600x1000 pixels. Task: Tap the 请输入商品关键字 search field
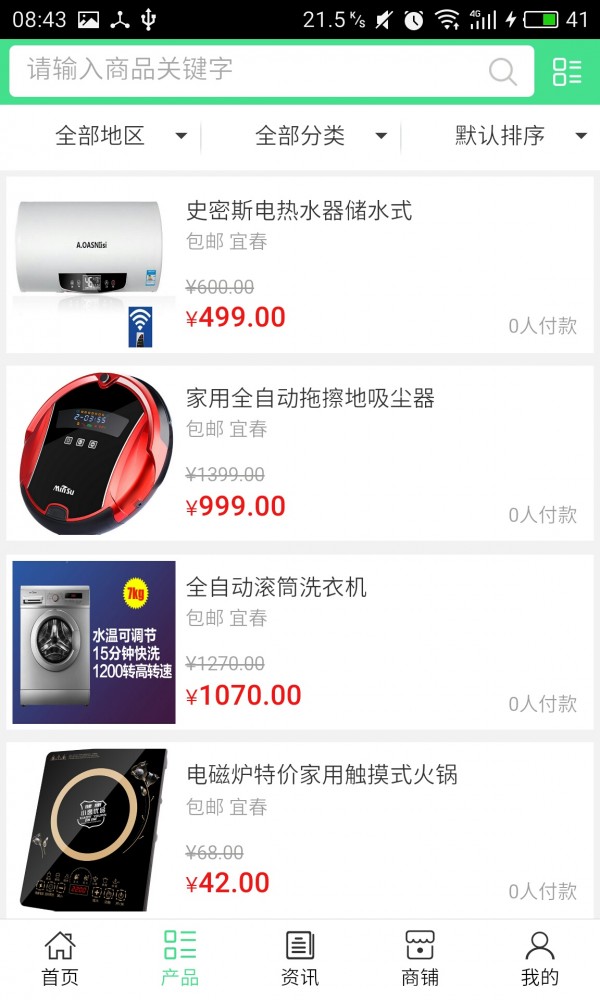pos(250,70)
